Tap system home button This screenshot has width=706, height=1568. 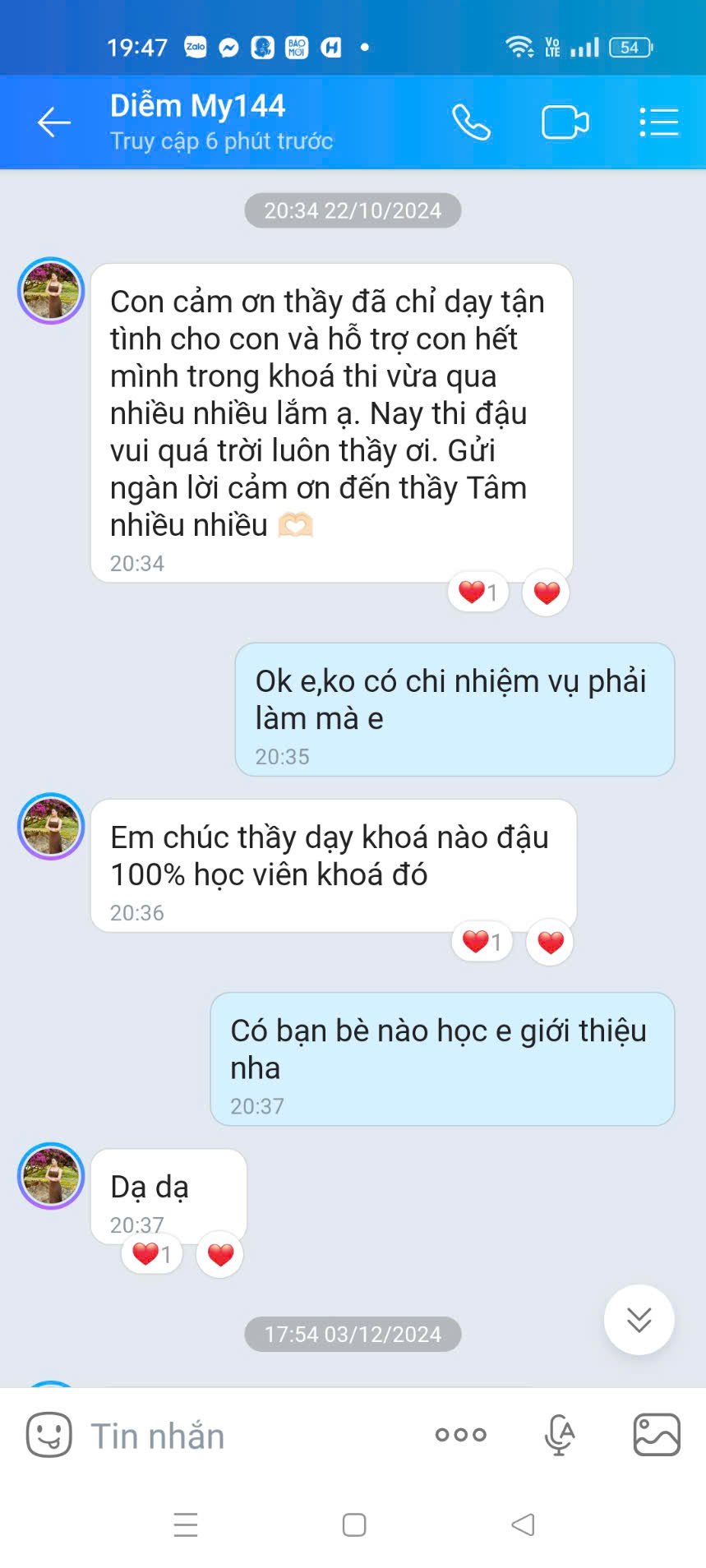tap(354, 1525)
